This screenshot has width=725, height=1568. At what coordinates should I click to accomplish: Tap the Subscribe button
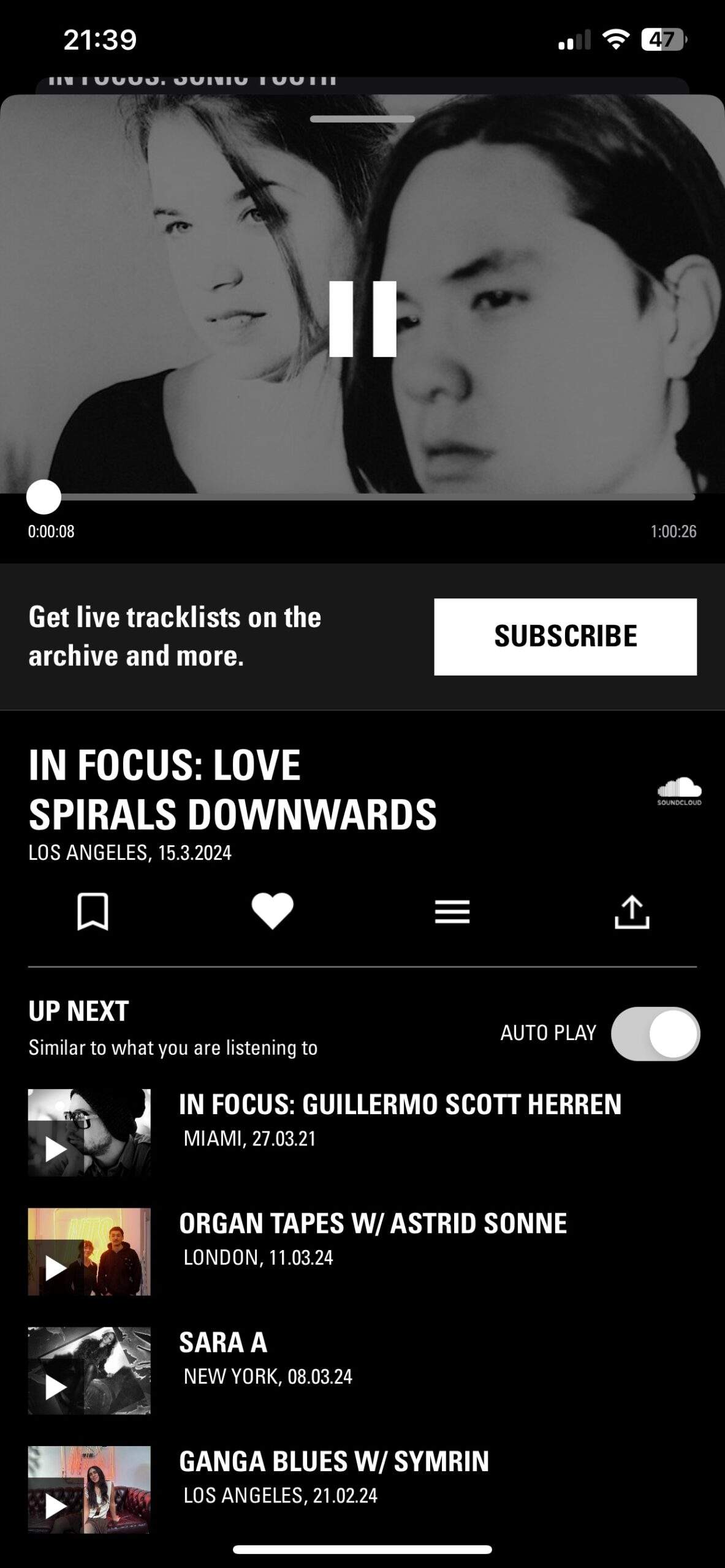pyautogui.click(x=565, y=636)
